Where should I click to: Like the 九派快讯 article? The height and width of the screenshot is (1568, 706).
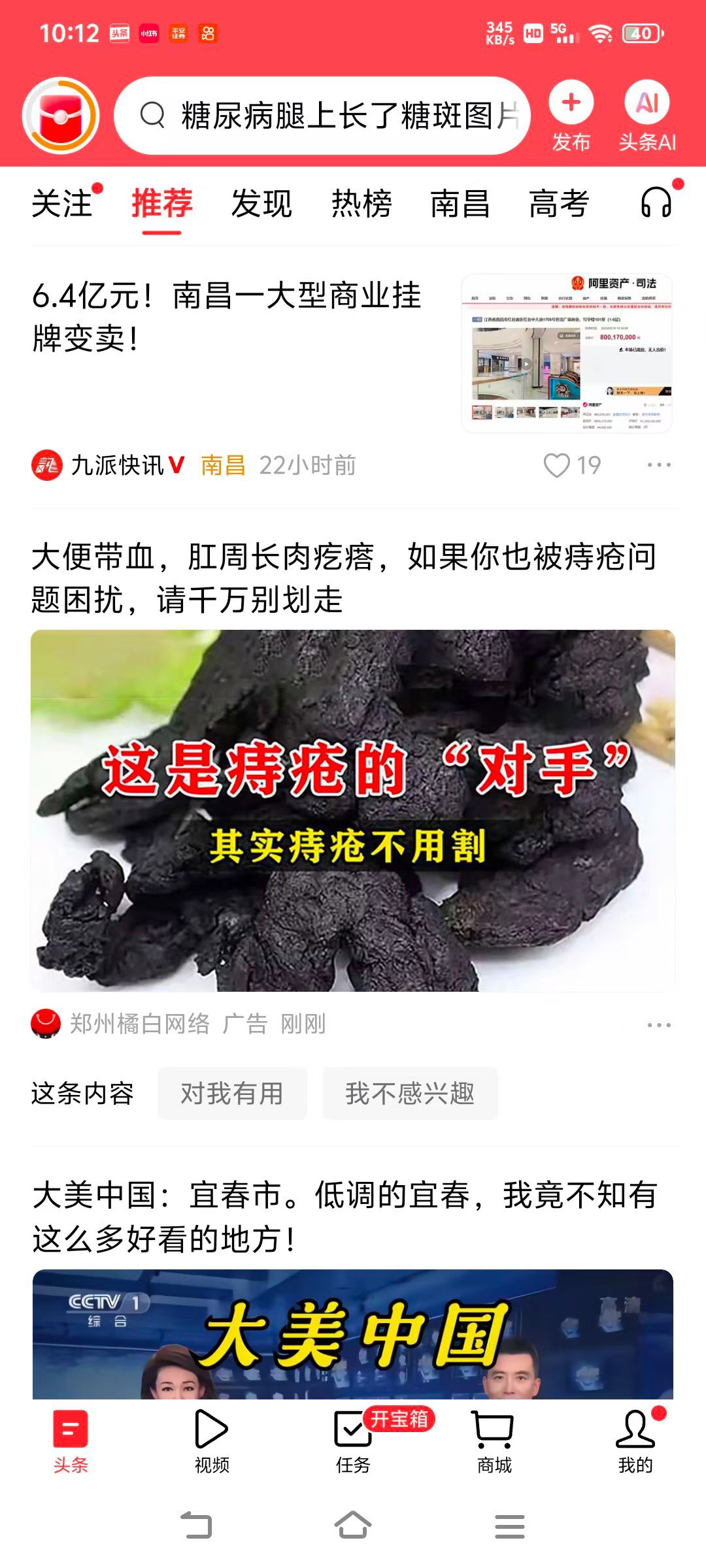[x=558, y=465]
